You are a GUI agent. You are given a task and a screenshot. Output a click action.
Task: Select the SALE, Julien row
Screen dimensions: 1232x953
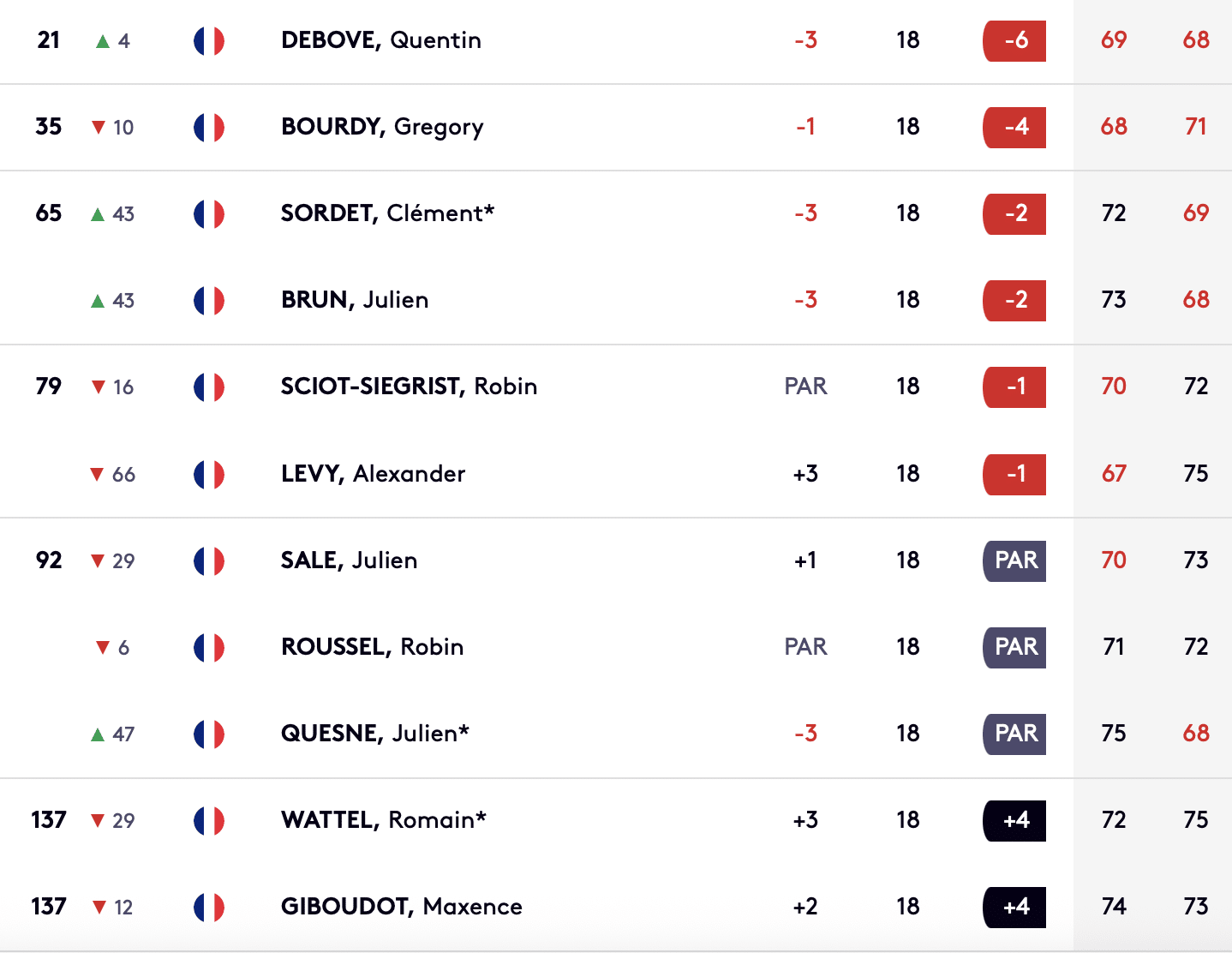(x=349, y=560)
